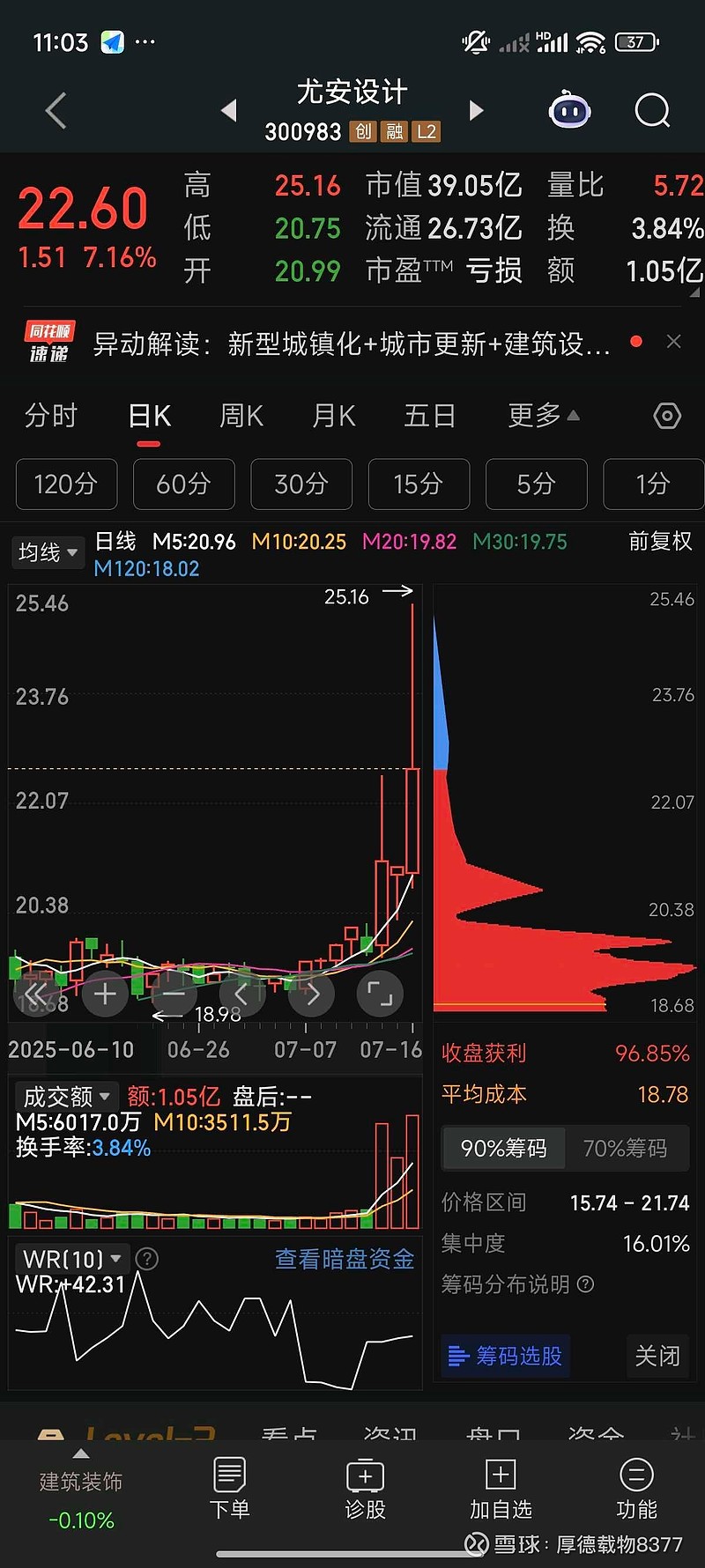Image resolution: width=705 pixels, height=1568 pixels.
Task: Go back with the top-left arrow
Action: [56, 111]
